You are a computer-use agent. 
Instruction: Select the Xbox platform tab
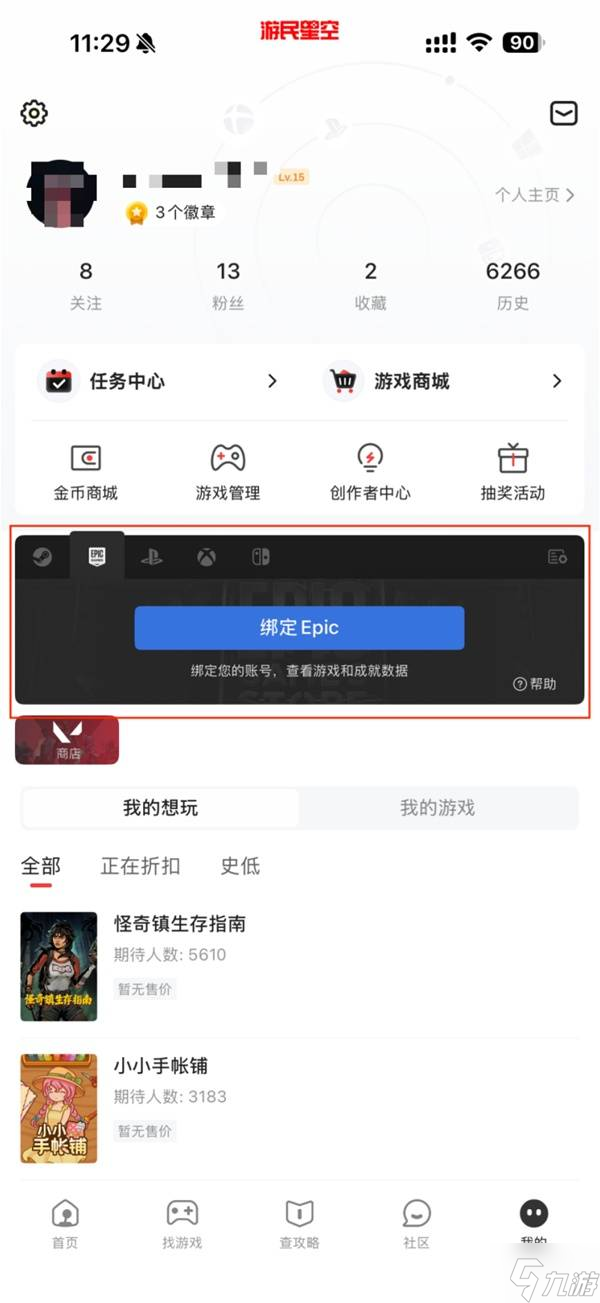(x=206, y=557)
